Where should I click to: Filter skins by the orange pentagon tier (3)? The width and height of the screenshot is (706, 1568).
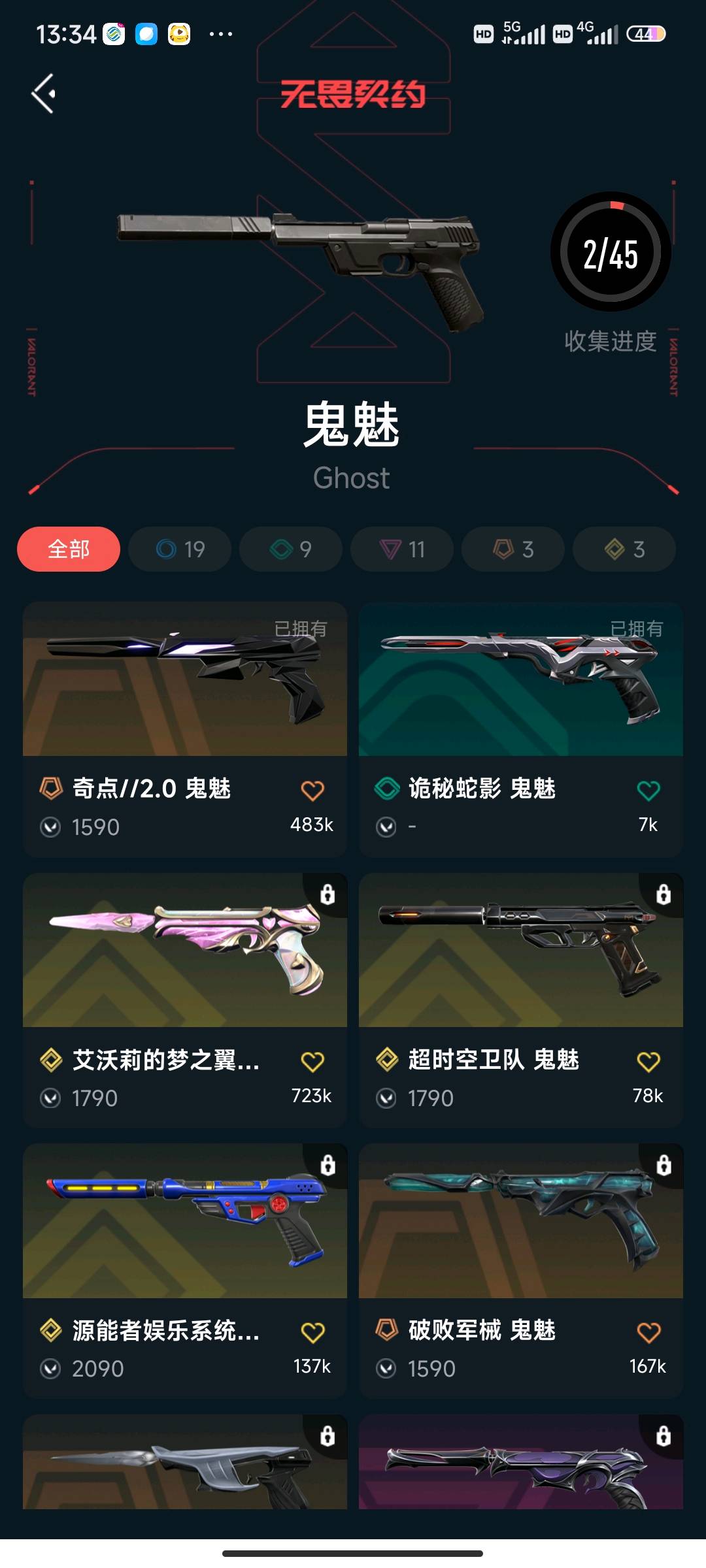[x=513, y=549]
